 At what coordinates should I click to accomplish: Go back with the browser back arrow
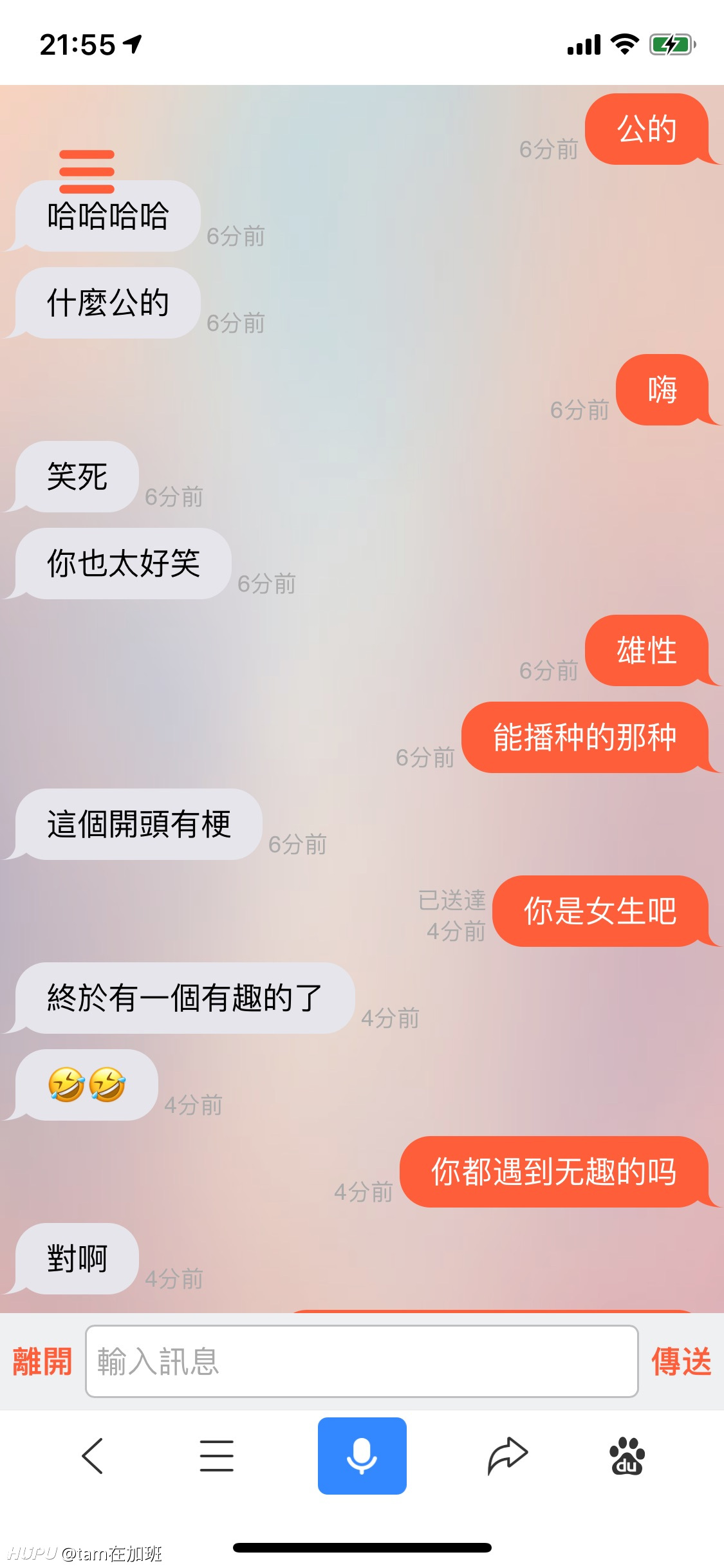(92, 1455)
